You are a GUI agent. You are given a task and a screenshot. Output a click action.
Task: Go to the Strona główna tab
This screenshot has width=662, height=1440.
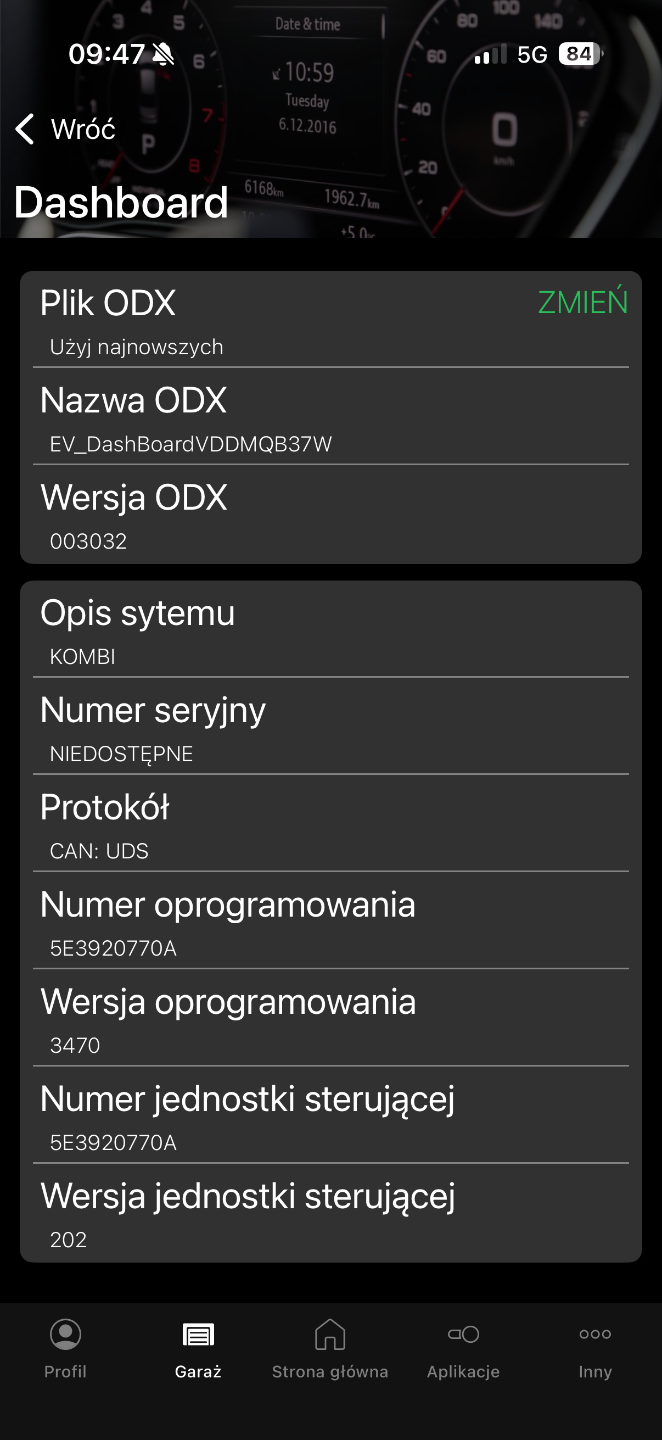(x=330, y=1349)
